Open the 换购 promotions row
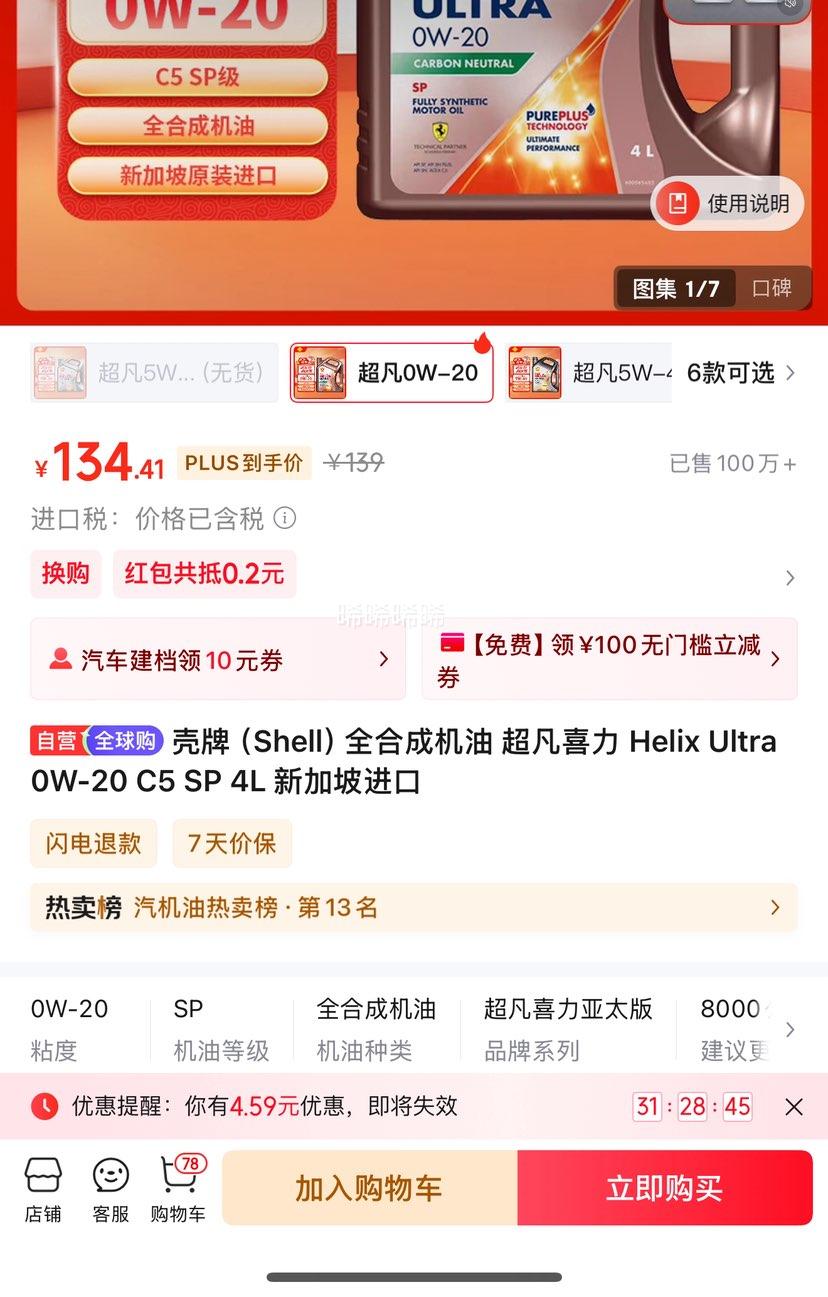This screenshot has width=828, height=1297. (x=66, y=574)
